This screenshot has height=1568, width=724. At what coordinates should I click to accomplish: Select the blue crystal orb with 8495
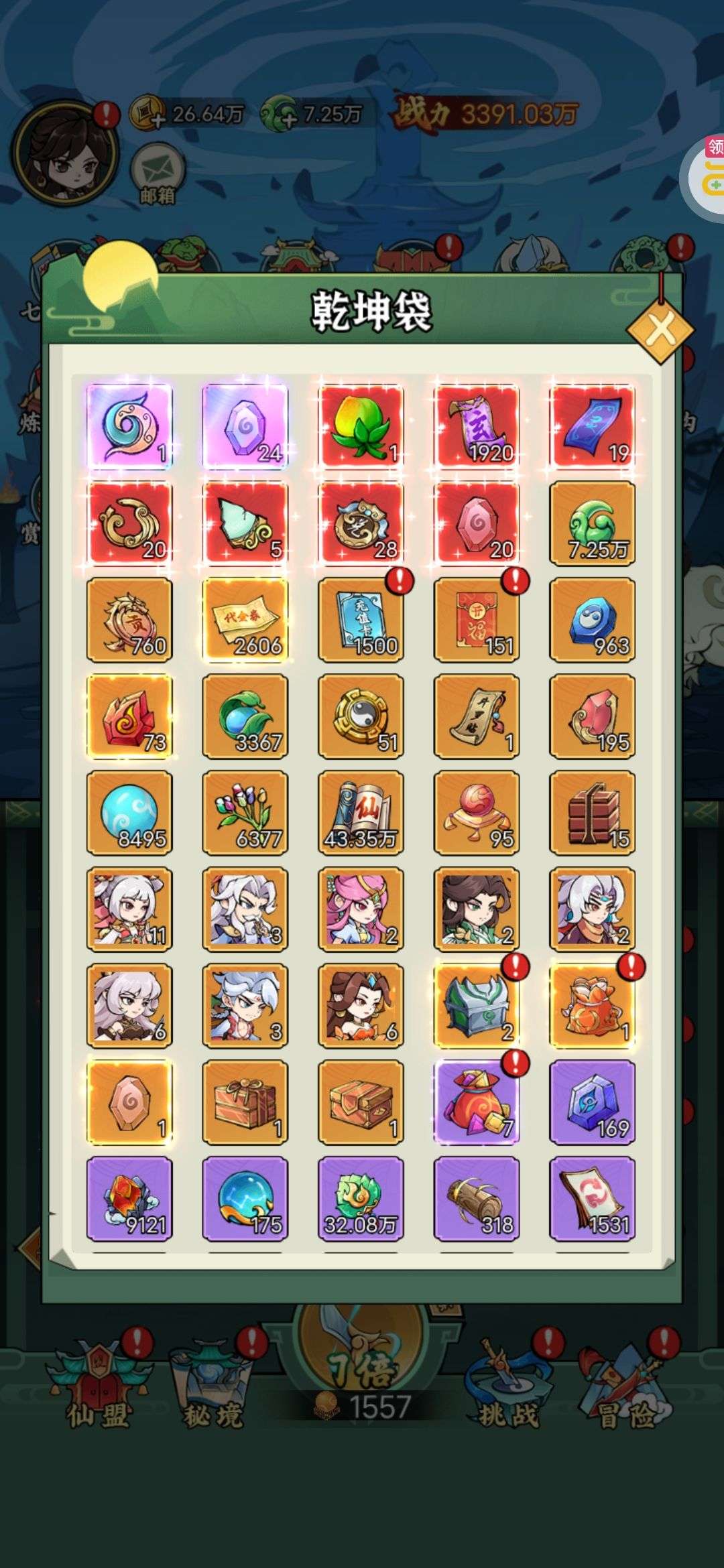pyautogui.click(x=129, y=813)
